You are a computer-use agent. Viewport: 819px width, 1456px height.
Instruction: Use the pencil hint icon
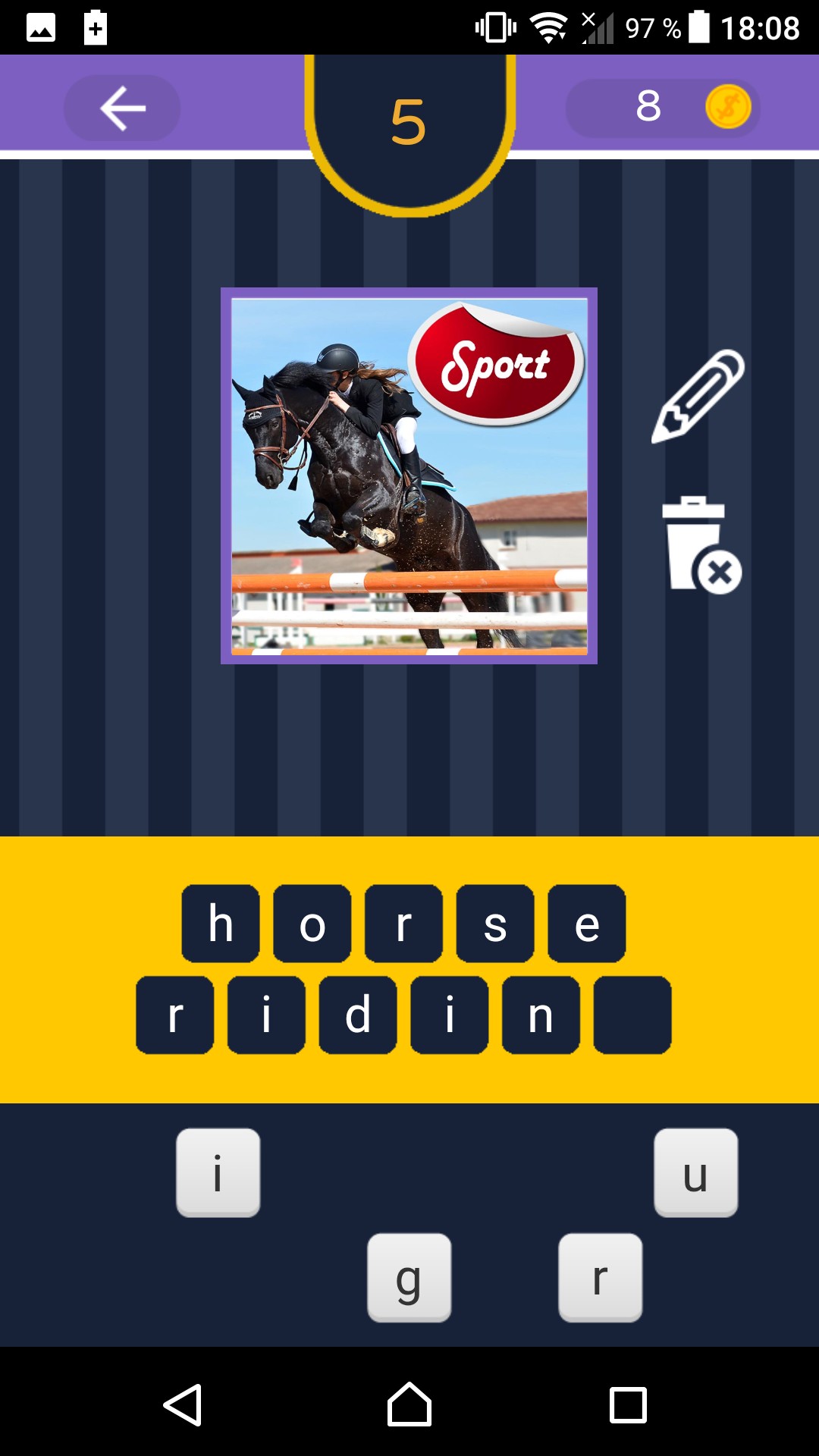click(698, 396)
